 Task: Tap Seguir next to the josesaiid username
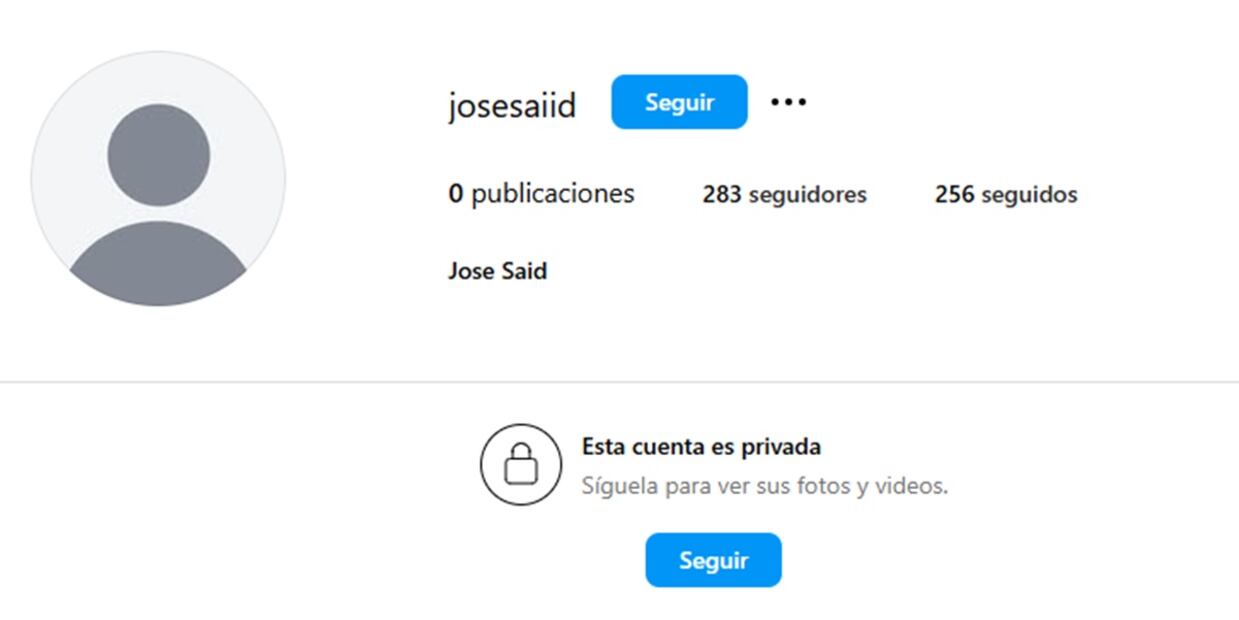click(679, 102)
